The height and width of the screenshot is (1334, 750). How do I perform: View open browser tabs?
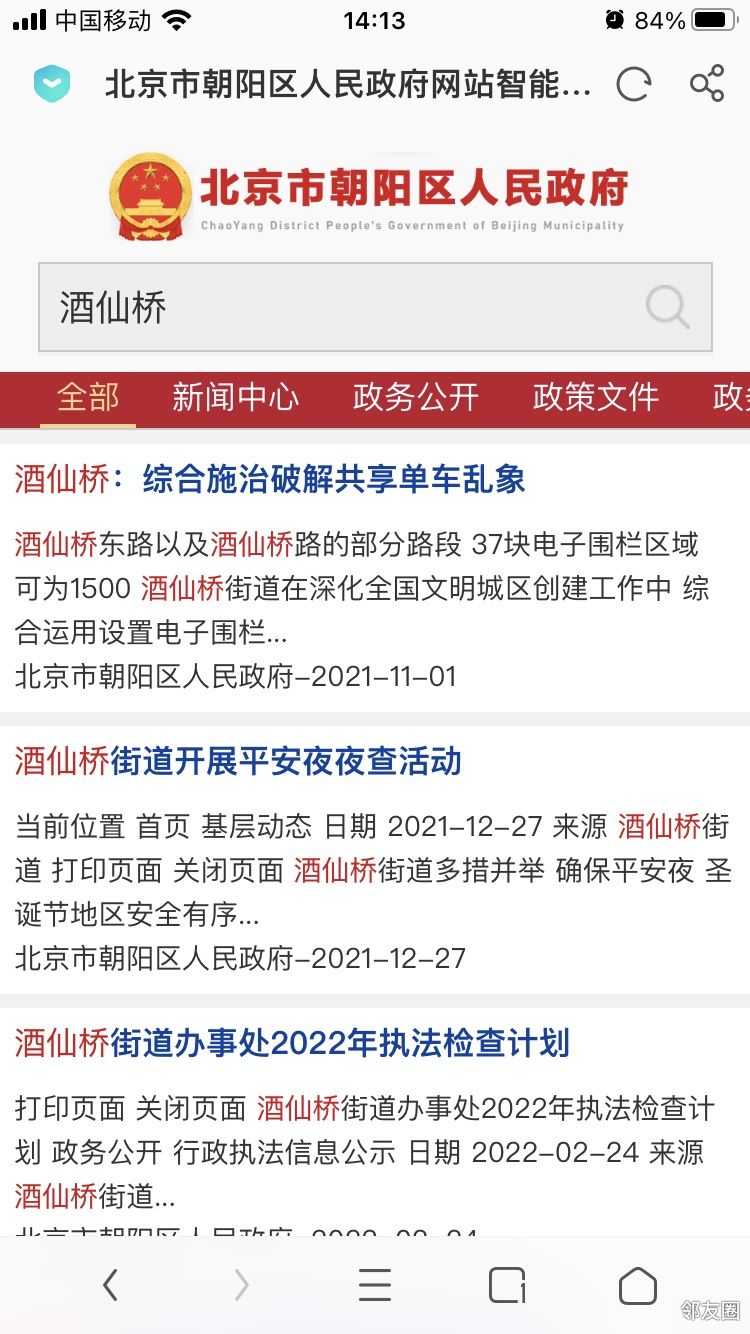tap(507, 1285)
